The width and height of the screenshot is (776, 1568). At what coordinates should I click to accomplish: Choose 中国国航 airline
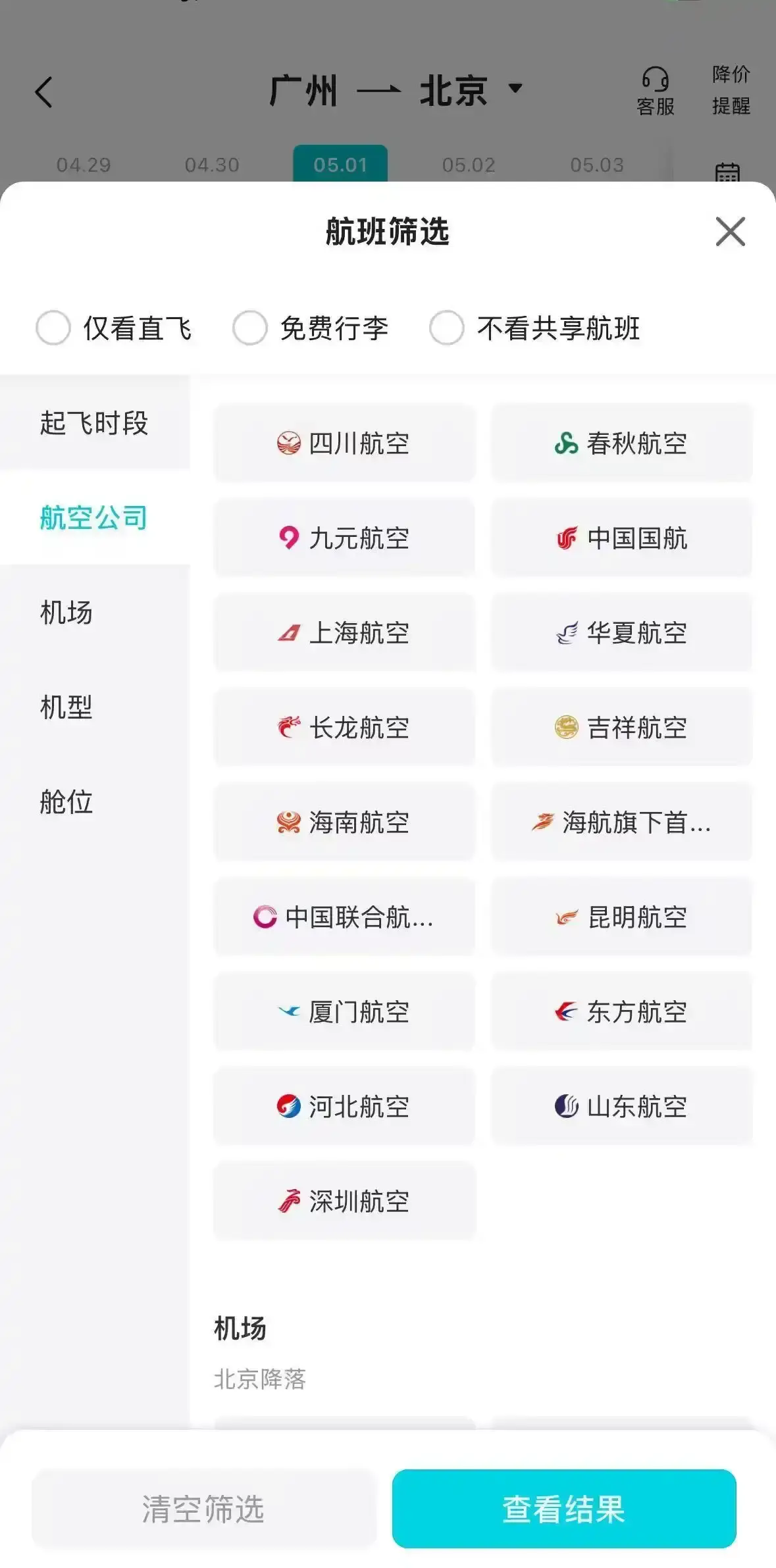(x=622, y=538)
